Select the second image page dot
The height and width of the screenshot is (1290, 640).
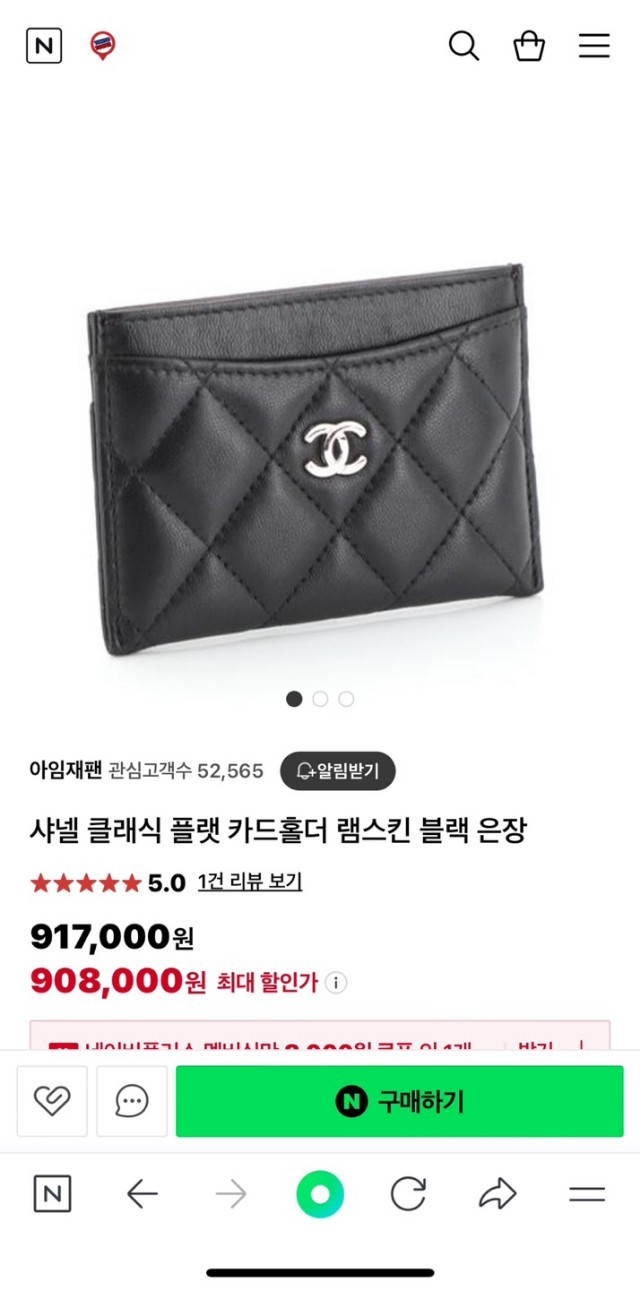(320, 699)
